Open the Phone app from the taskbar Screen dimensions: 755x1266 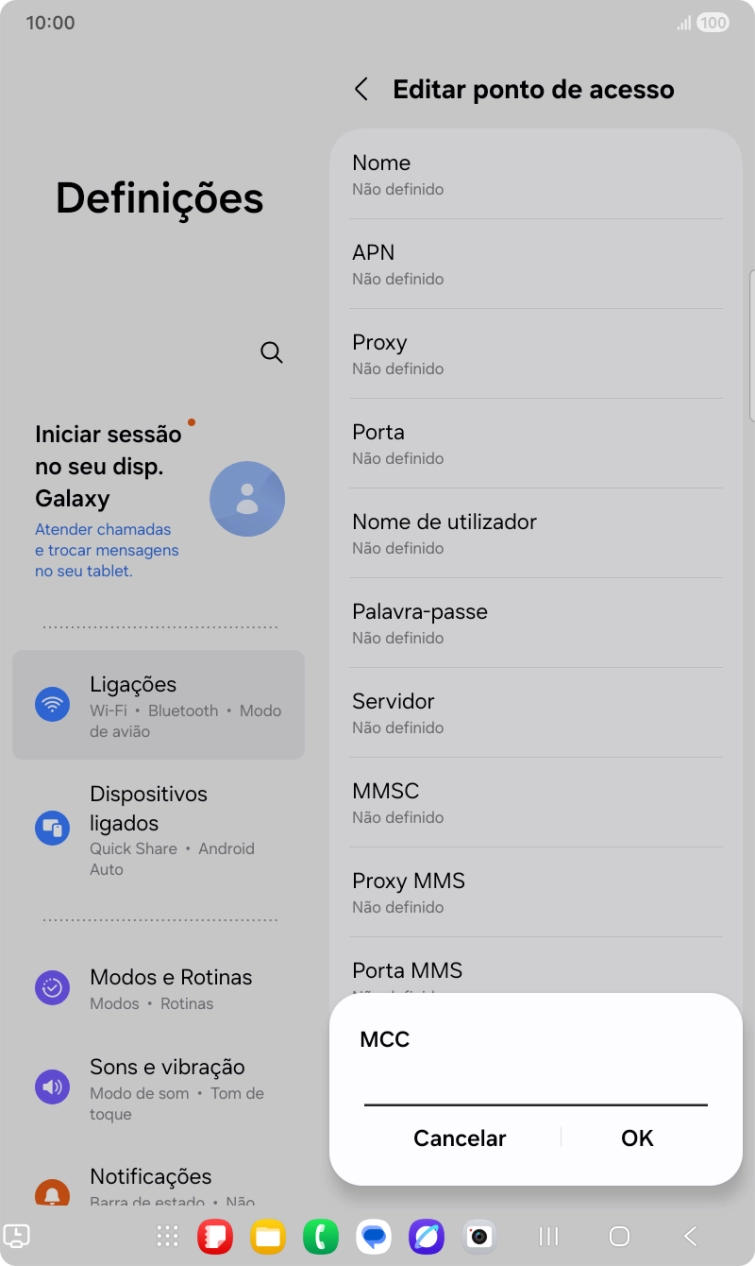320,1236
